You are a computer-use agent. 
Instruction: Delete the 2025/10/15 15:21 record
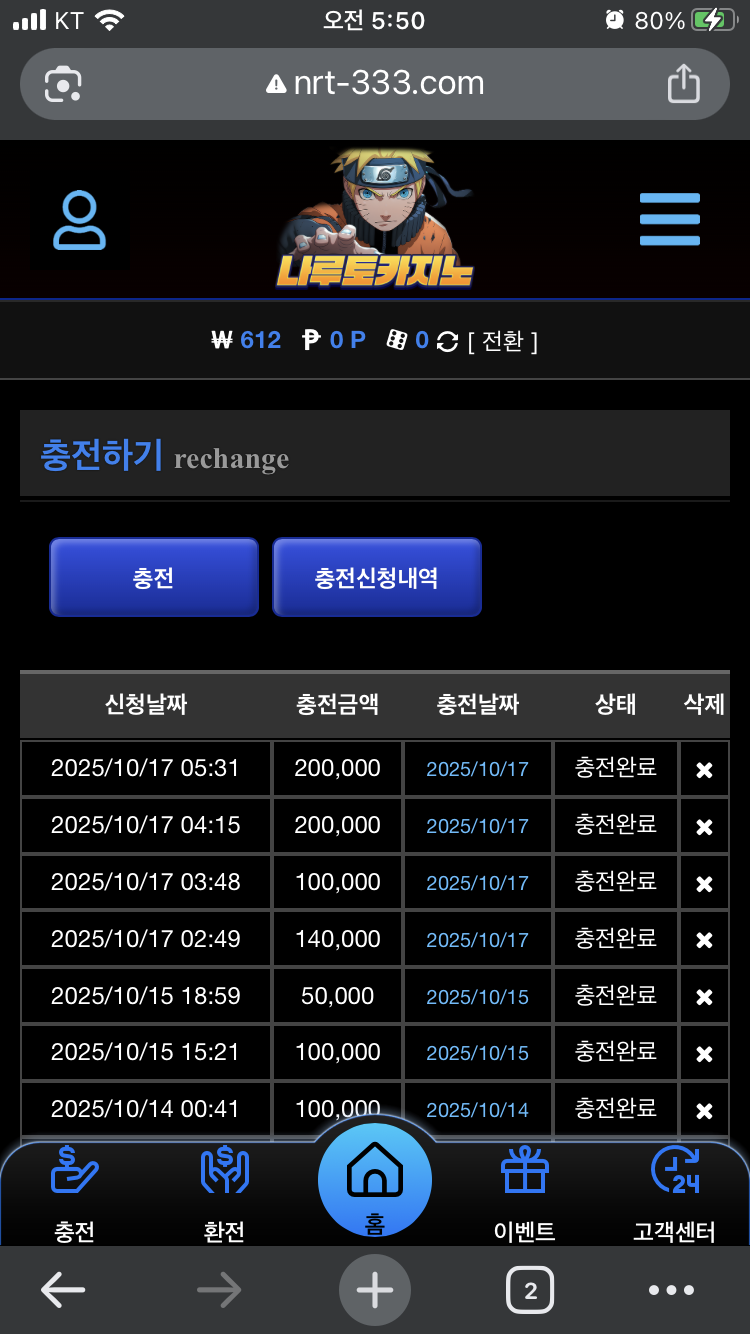click(704, 1054)
